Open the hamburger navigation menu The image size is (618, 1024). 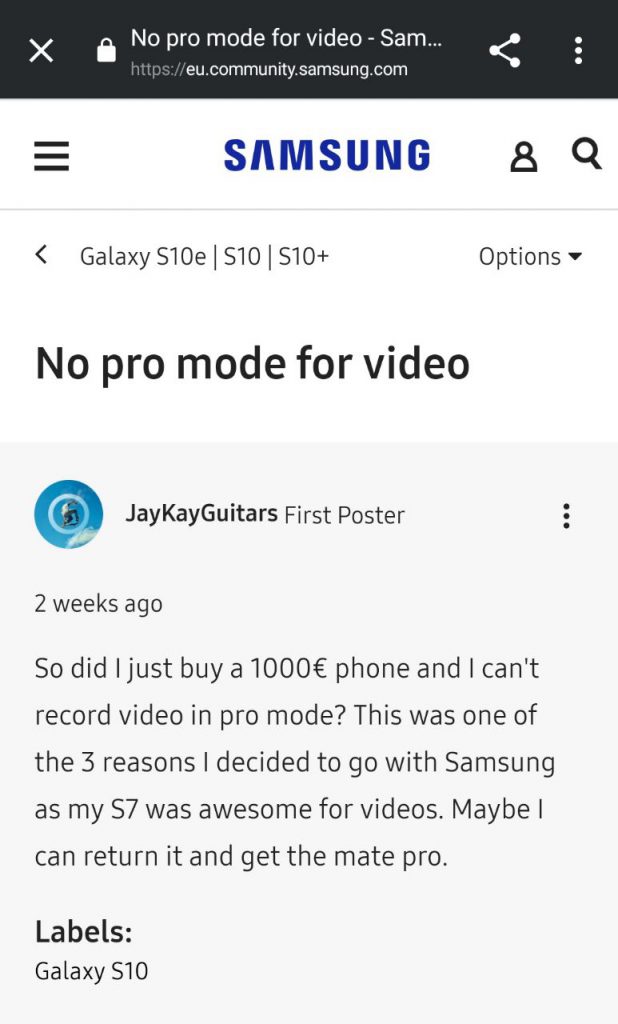[x=52, y=156]
